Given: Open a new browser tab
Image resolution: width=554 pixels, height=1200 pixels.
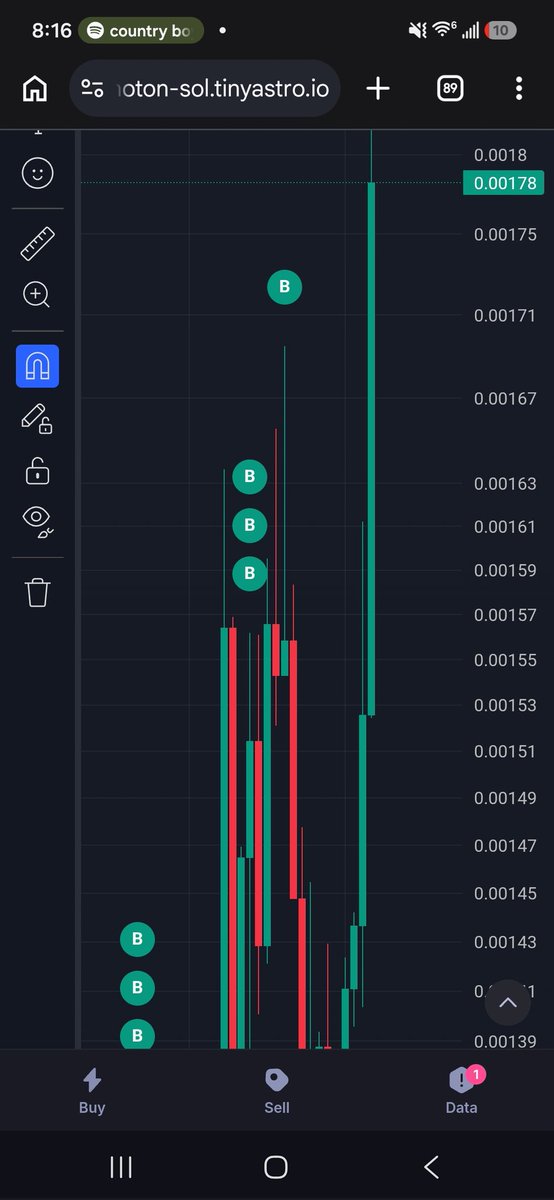Looking at the screenshot, I should click(x=377, y=89).
